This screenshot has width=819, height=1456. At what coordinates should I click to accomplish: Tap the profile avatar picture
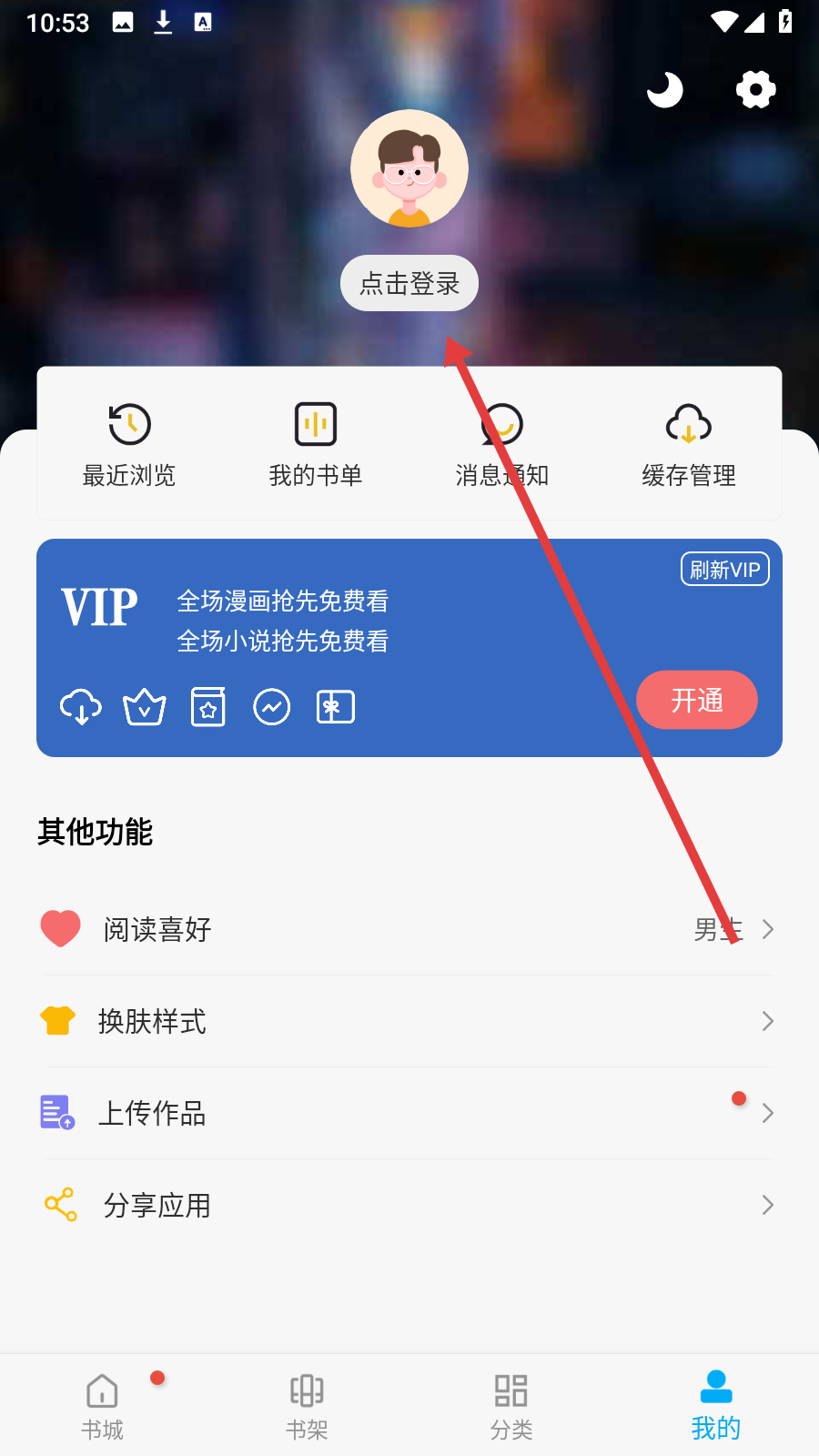click(x=409, y=169)
